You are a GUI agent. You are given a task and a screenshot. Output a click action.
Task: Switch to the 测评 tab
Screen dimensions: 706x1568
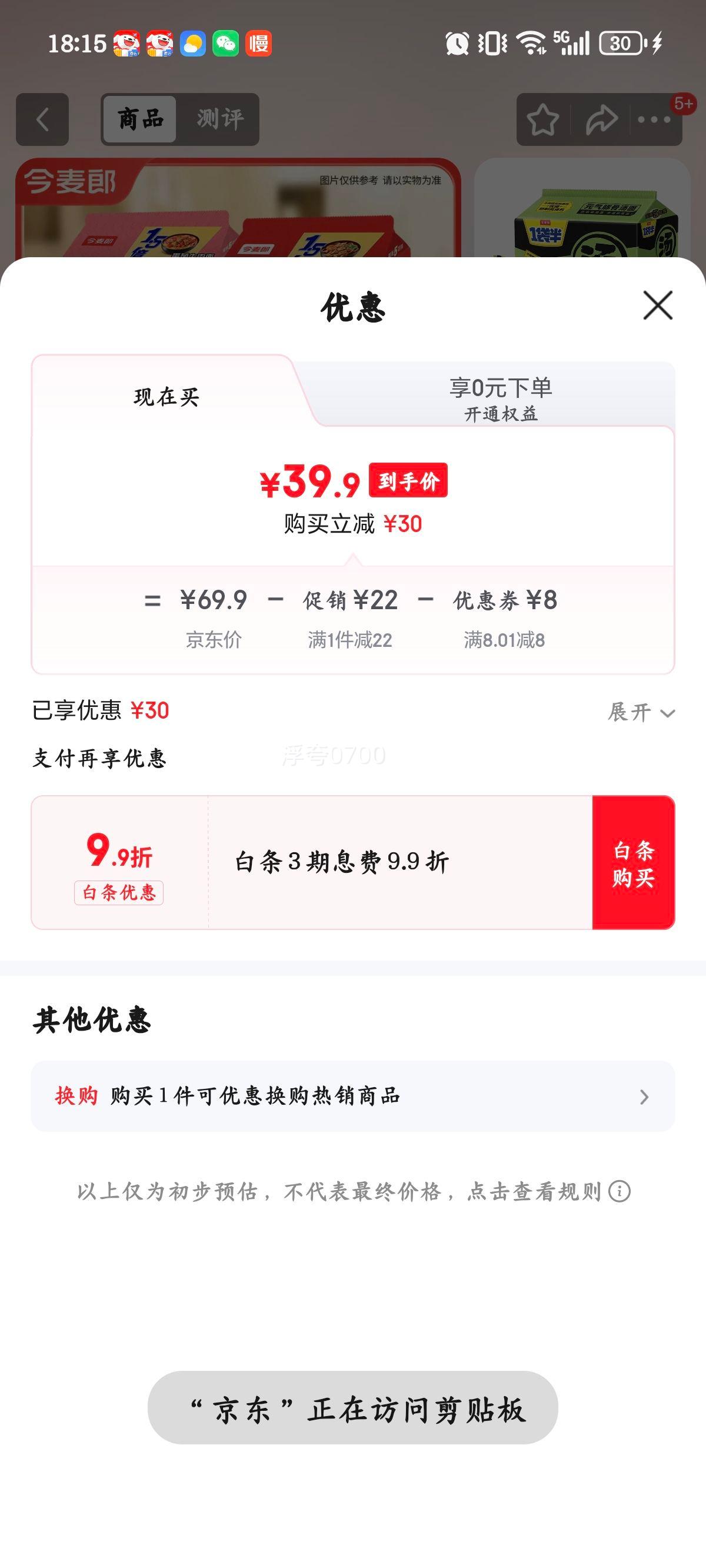click(220, 119)
